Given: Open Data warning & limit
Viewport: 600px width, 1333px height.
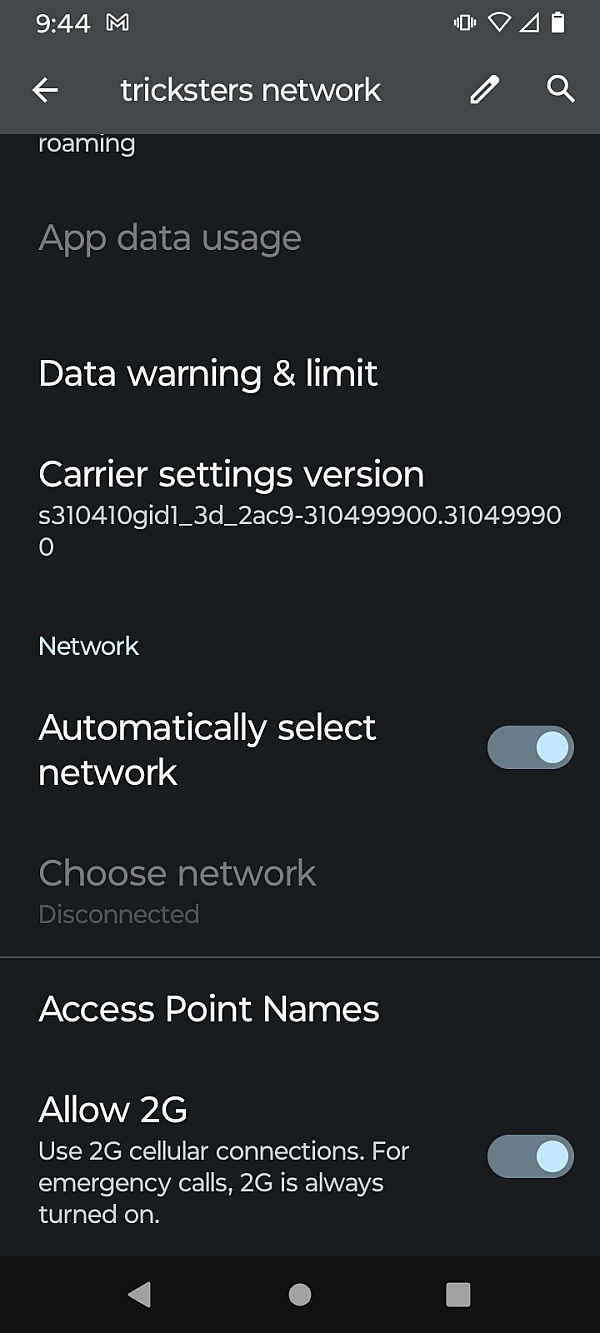Looking at the screenshot, I should (x=300, y=373).
